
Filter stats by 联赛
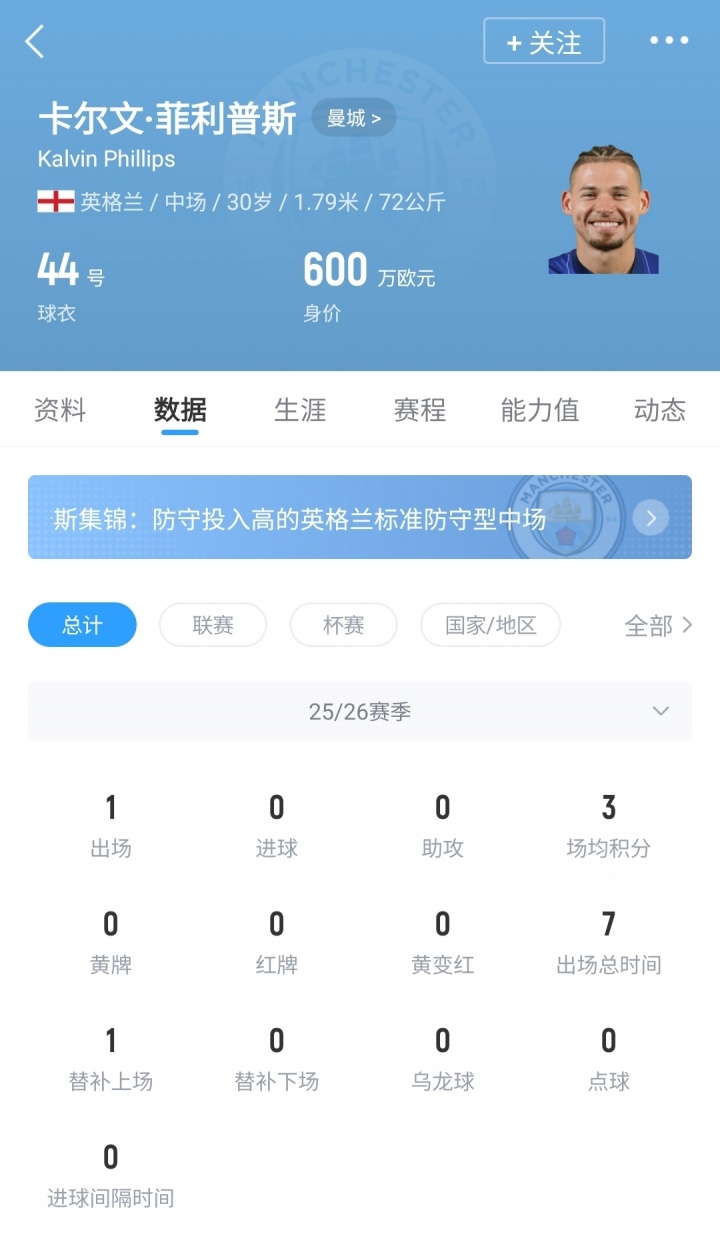[x=213, y=625]
